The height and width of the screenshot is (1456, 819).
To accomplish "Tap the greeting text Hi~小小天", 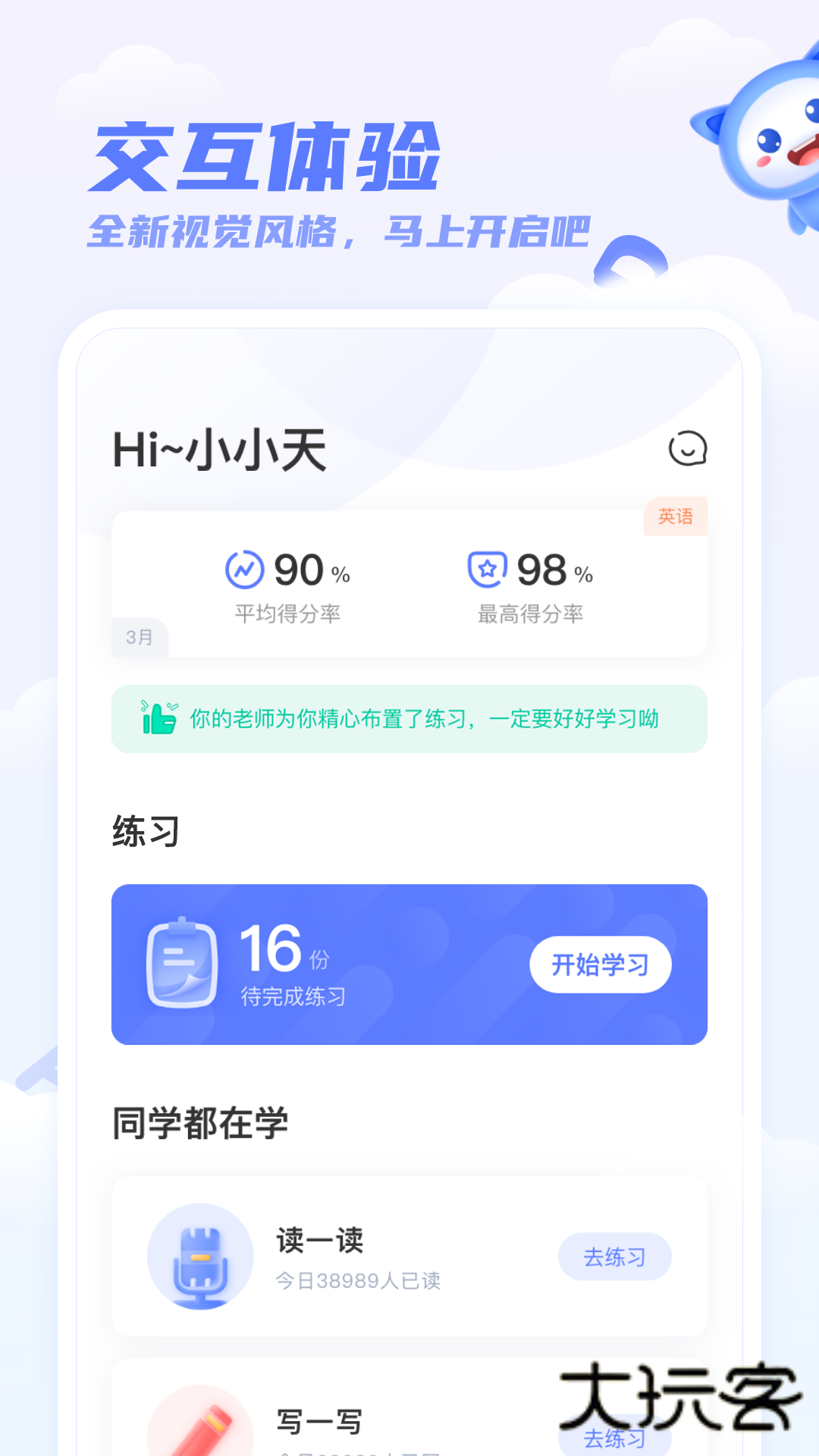I will [220, 449].
